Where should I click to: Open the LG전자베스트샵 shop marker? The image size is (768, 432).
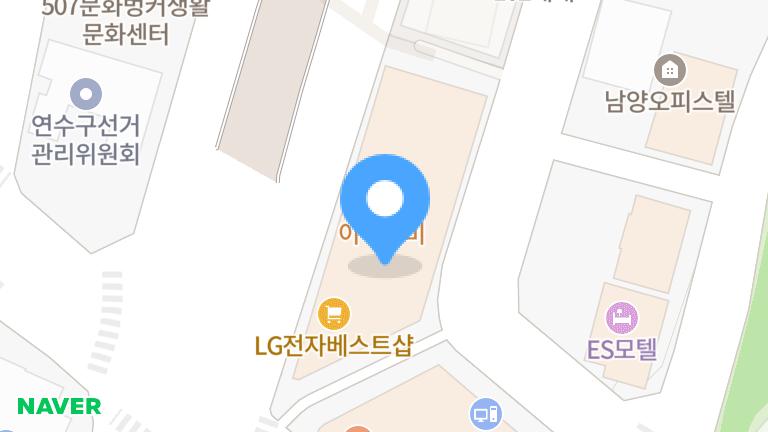(x=333, y=315)
